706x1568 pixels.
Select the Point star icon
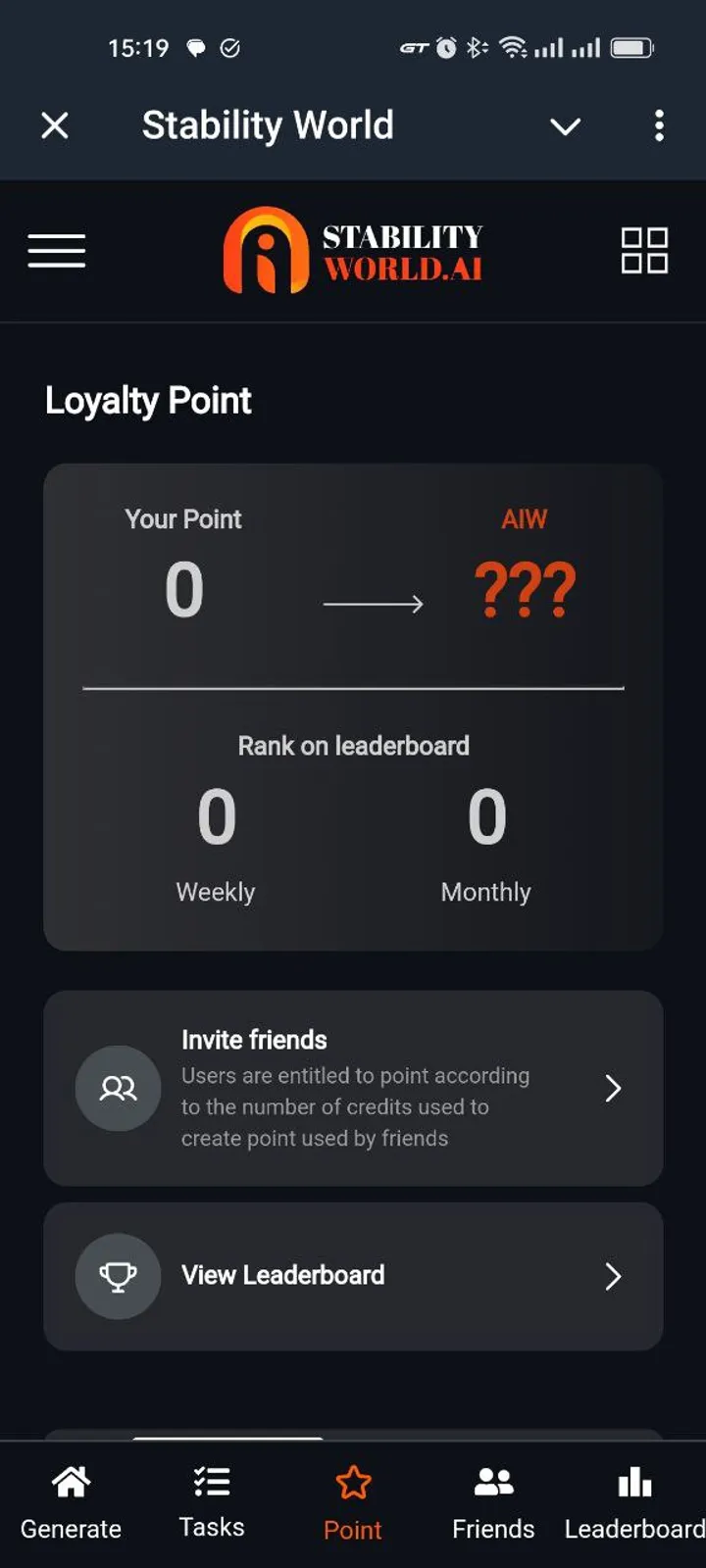coord(352,1482)
